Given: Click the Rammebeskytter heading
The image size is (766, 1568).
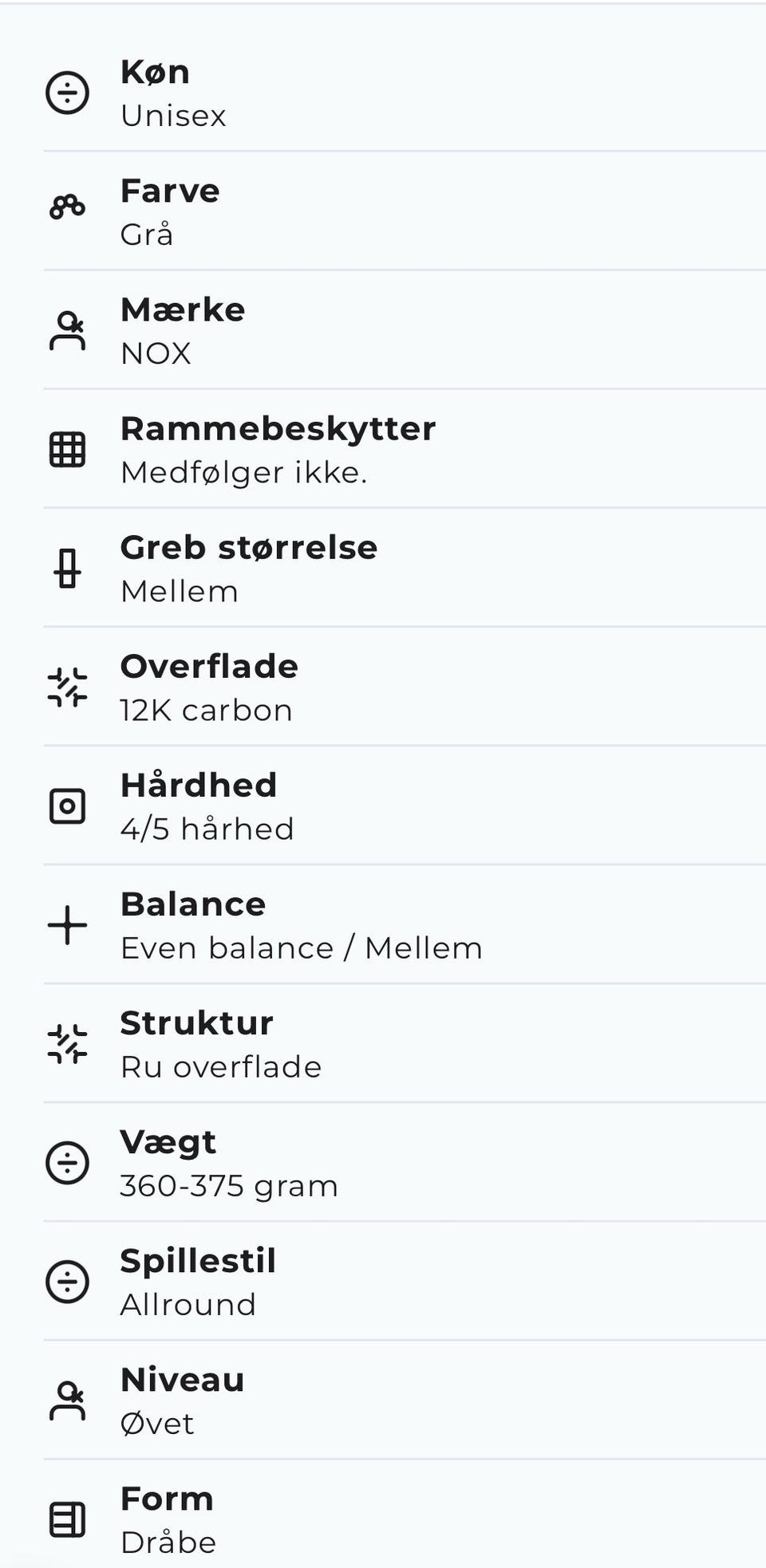Looking at the screenshot, I should (x=278, y=428).
